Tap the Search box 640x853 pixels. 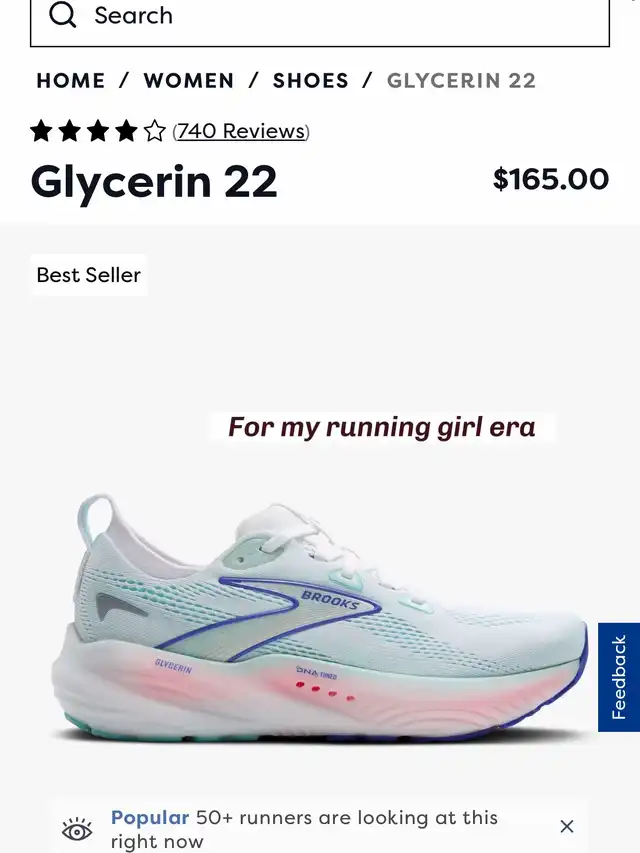click(320, 17)
